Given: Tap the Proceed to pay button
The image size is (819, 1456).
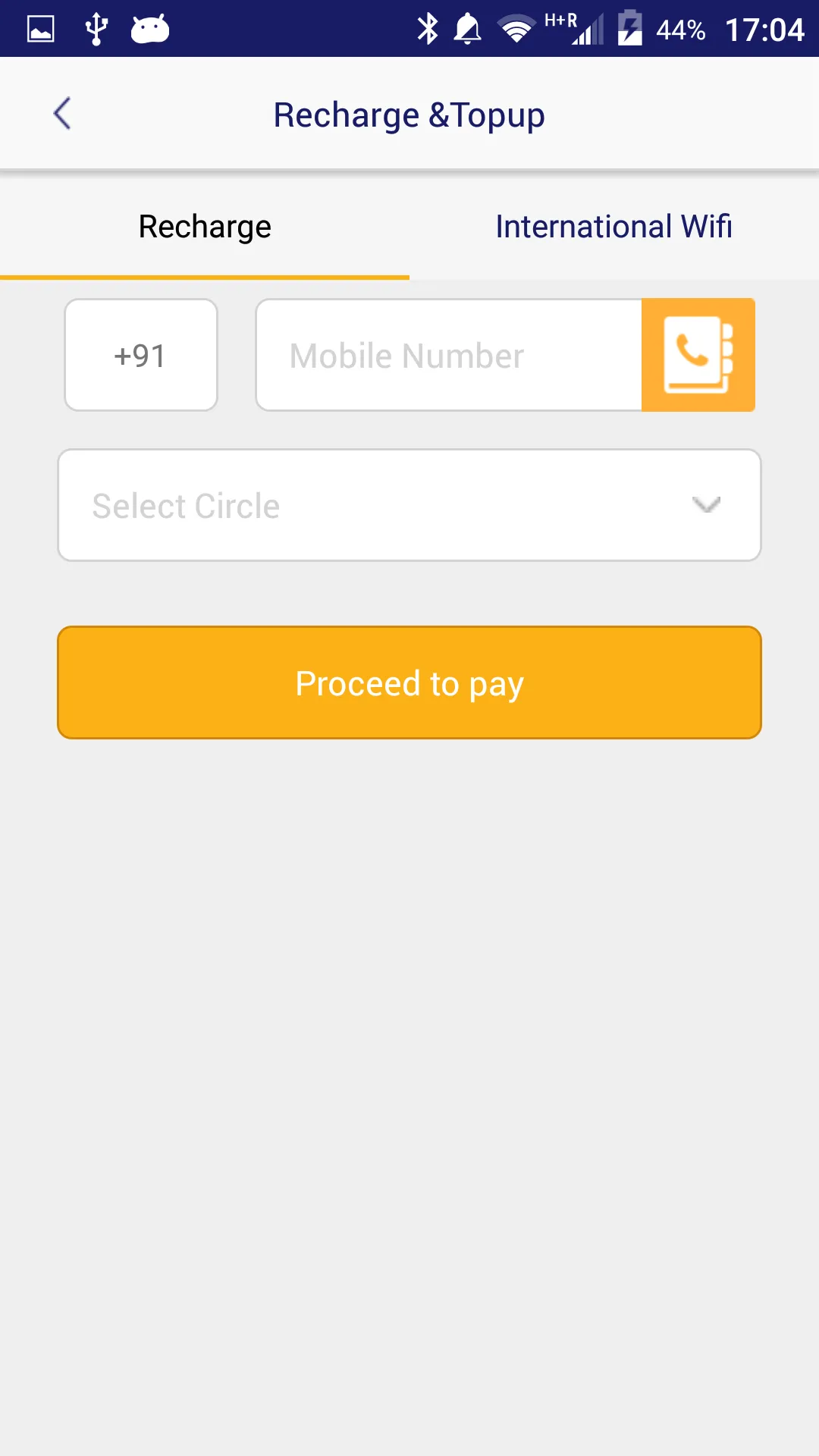Looking at the screenshot, I should pyautogui.click(x=409, y=682).
